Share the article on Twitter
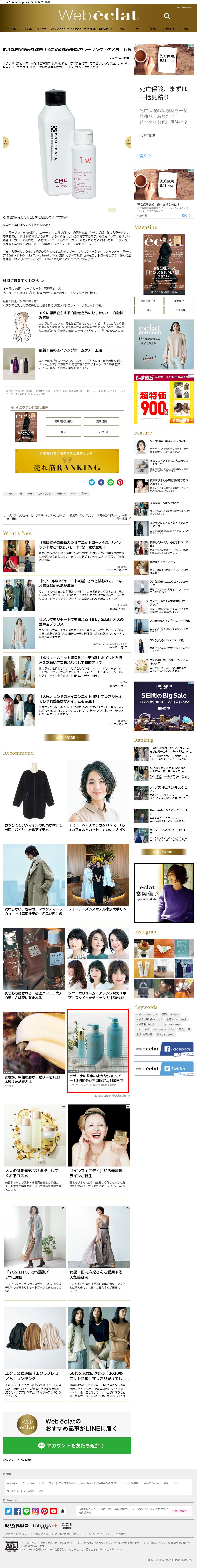 [92, 482]
